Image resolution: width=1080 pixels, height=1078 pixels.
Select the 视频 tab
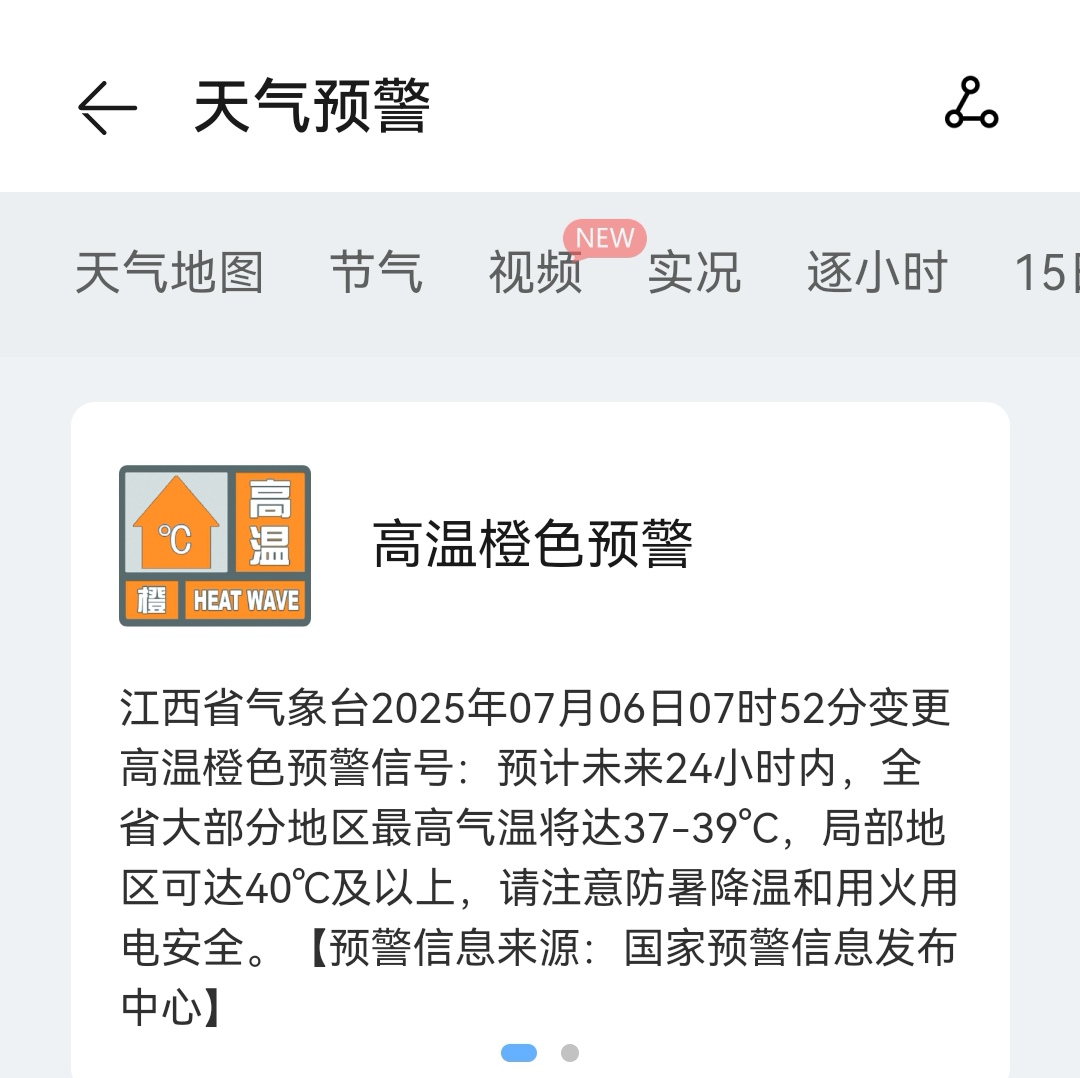click(535, 273)
